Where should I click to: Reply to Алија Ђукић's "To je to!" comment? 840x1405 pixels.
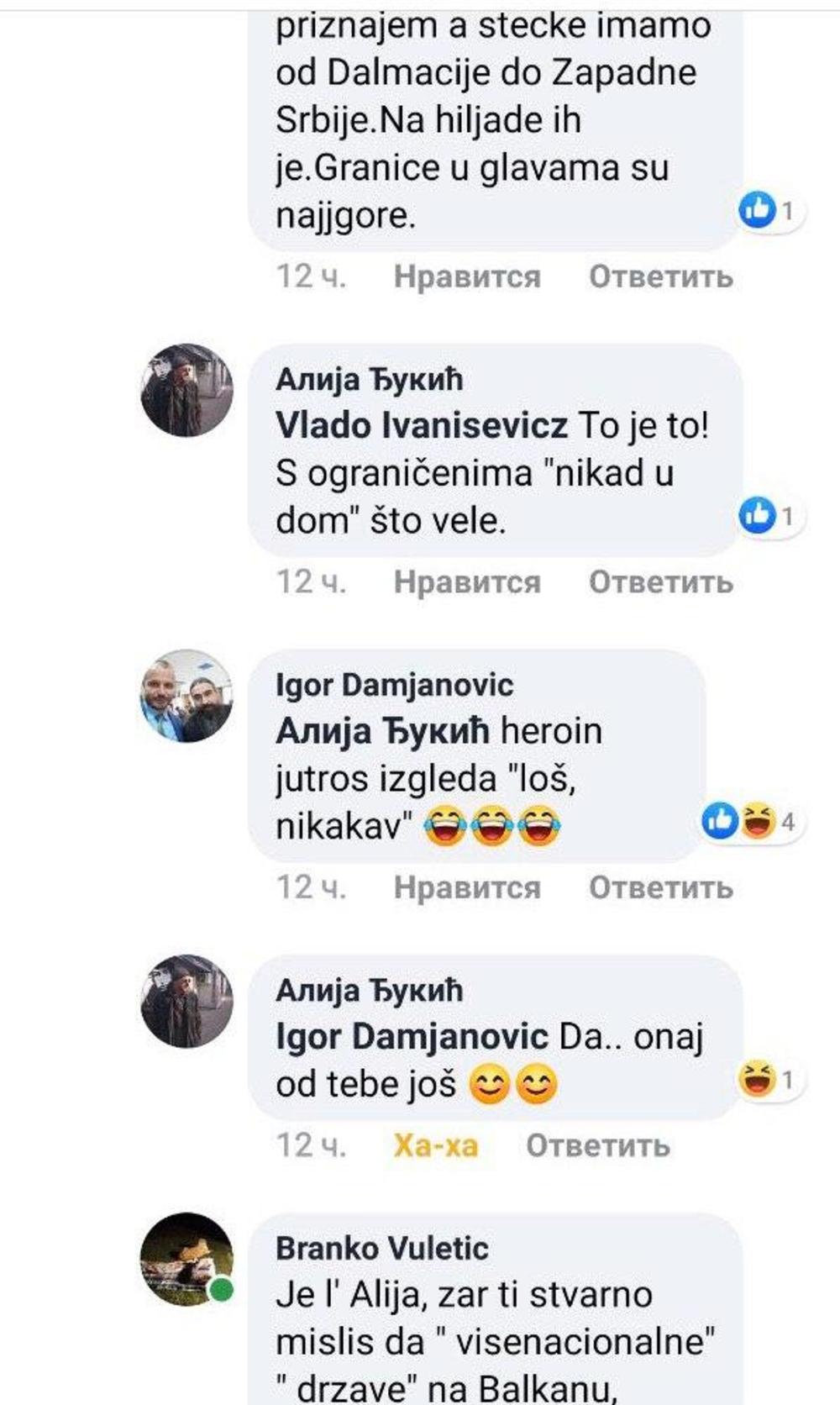(660, 581)
